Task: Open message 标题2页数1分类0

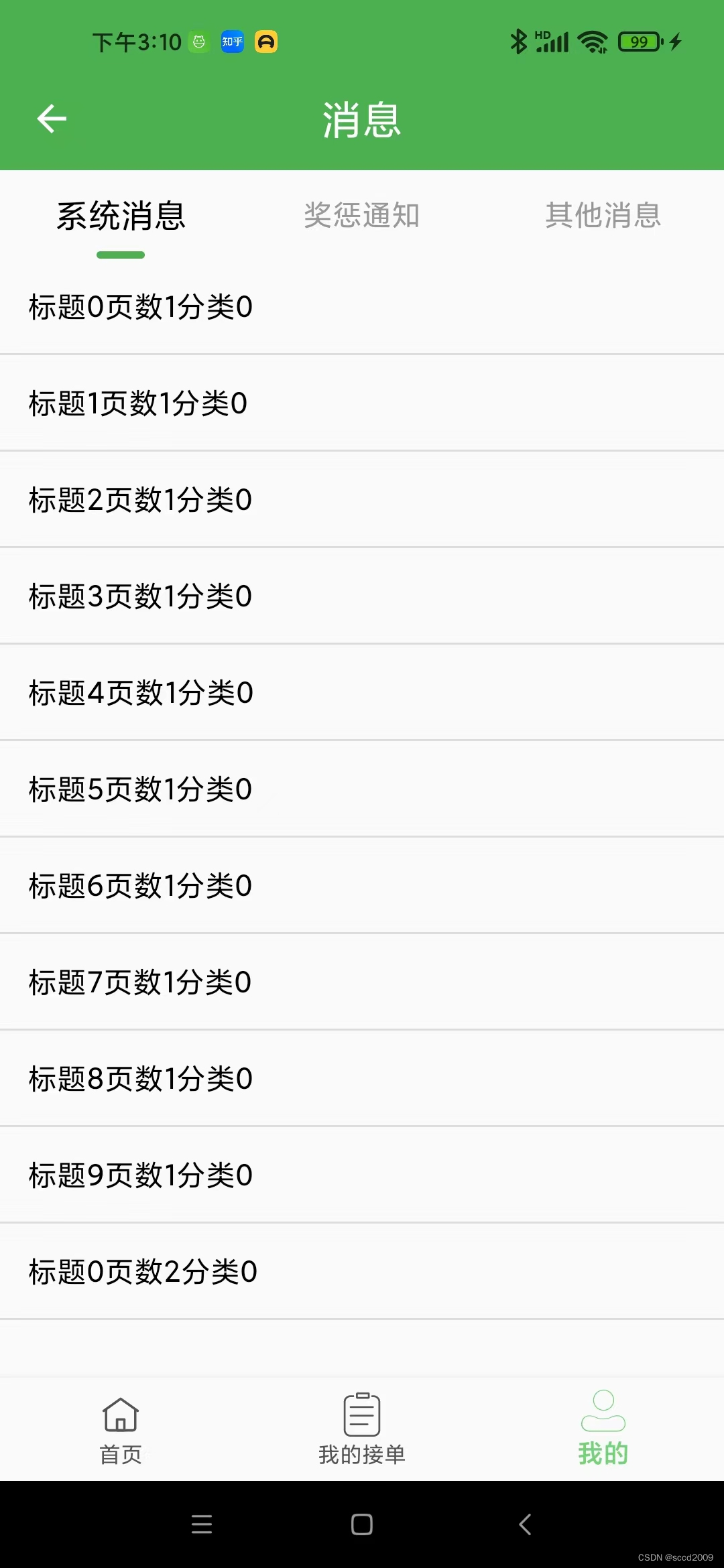Action: [x=362, y=500]
